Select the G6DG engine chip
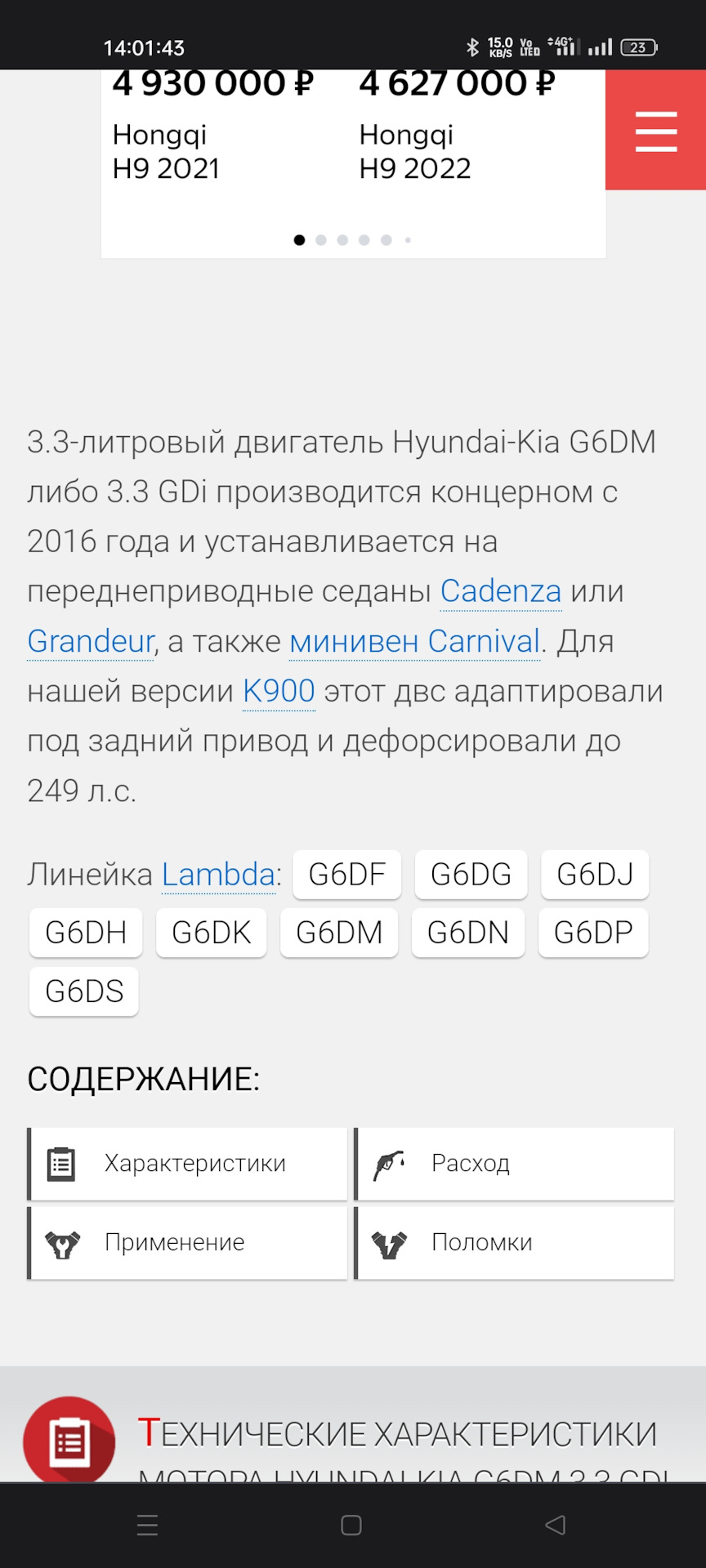 (471, 875)
